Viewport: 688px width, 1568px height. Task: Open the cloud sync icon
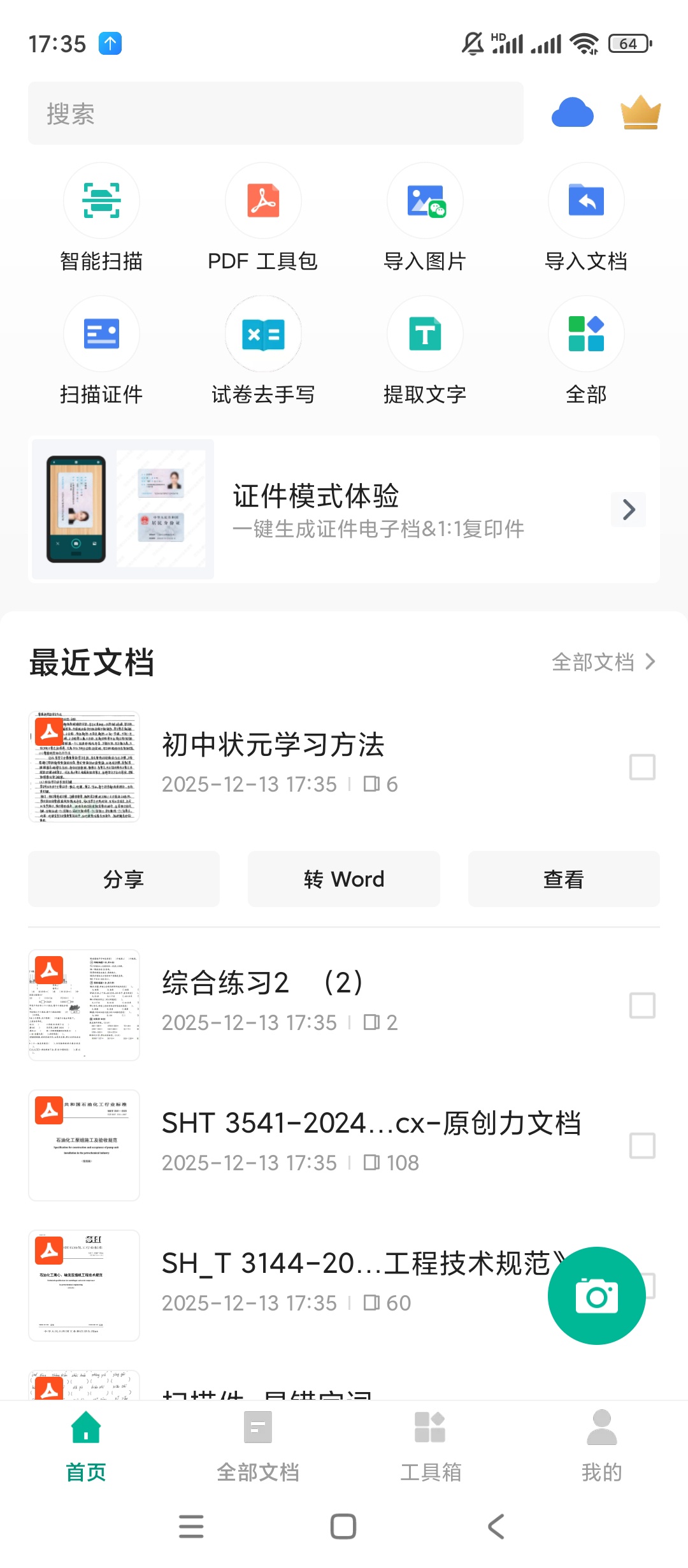pyautogui.click(x=572, y=113)
